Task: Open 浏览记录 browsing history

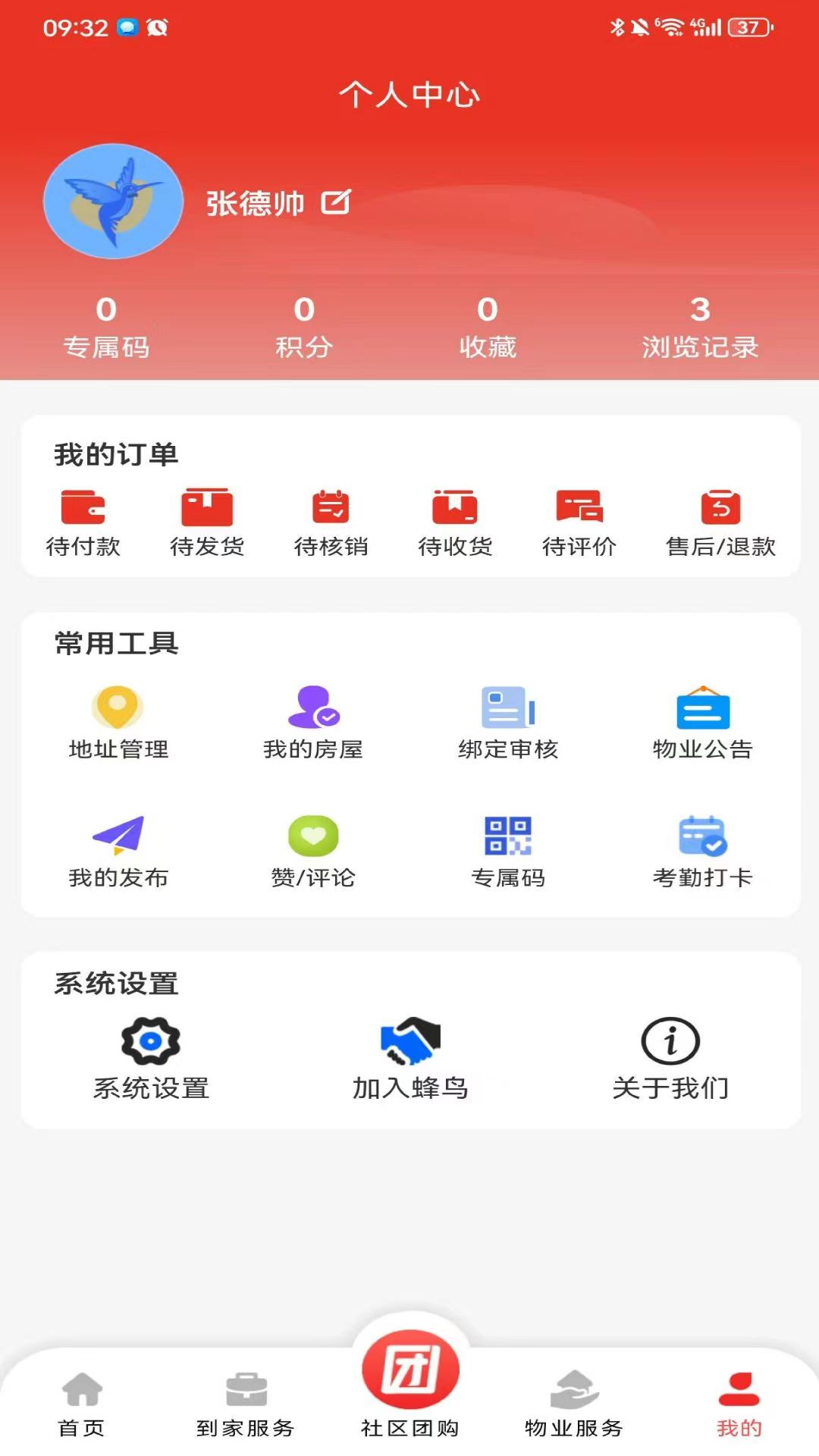Action: [700, 327]
